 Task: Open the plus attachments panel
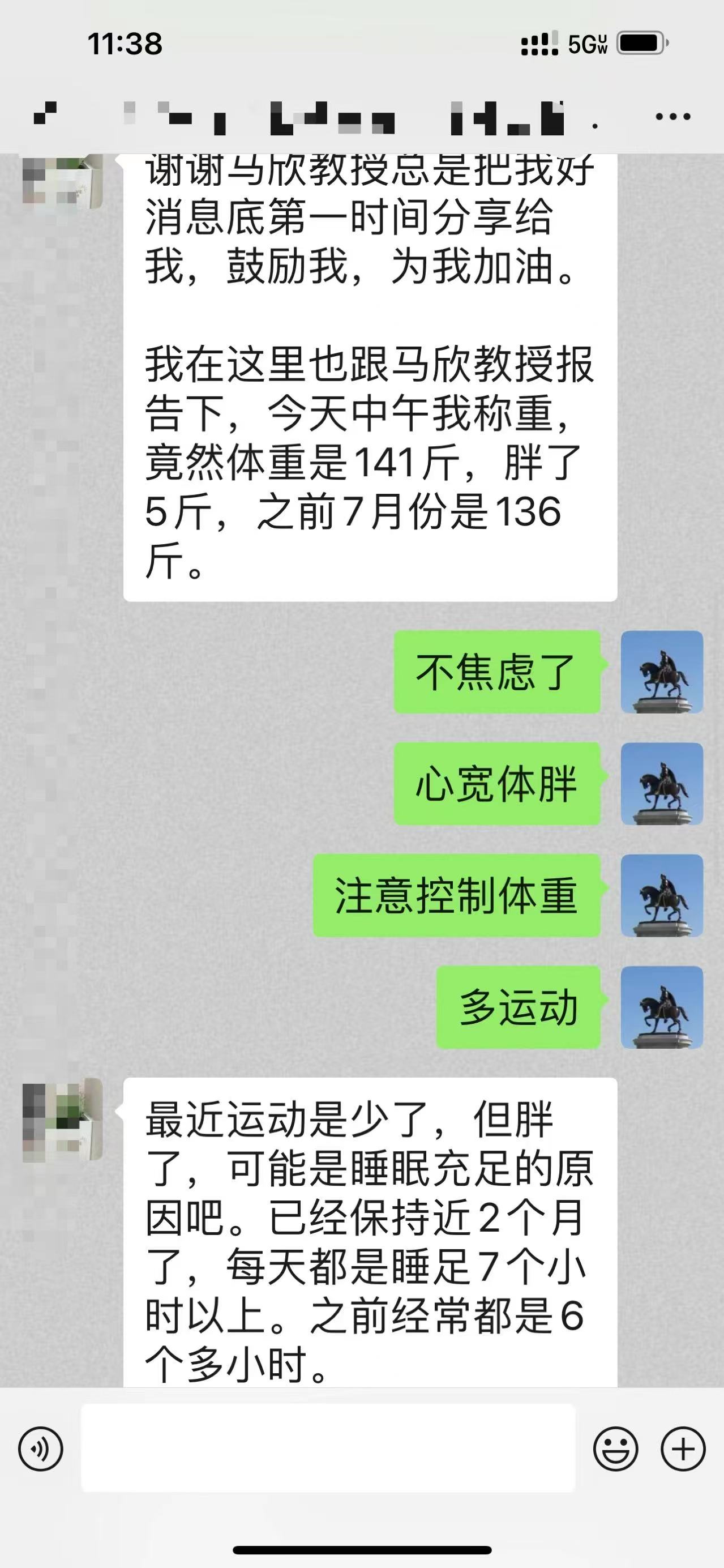click(683, 1449)
